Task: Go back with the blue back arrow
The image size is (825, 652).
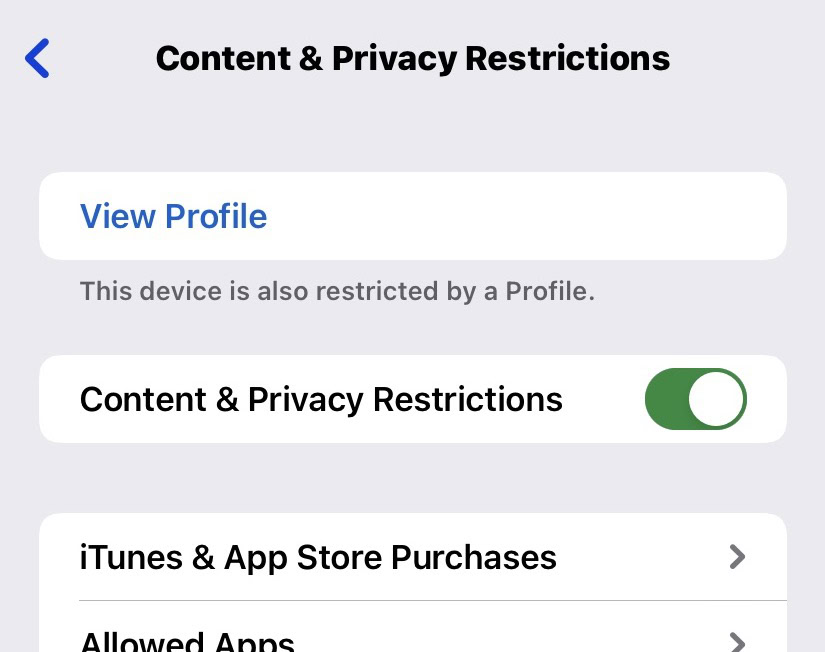Action: pyautogui.click(x=37, y=59)
